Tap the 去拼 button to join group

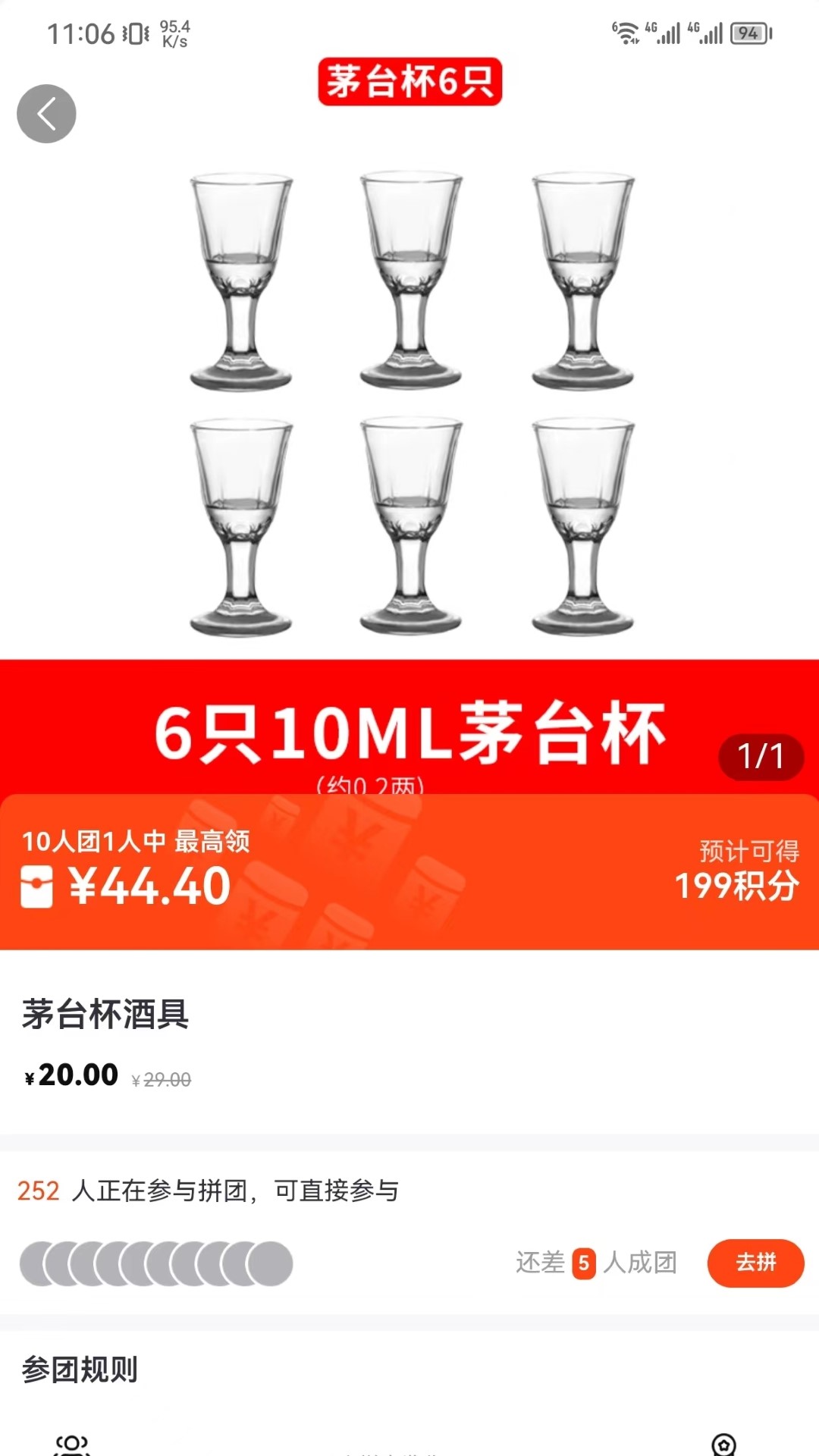(x=755, y=1263)
